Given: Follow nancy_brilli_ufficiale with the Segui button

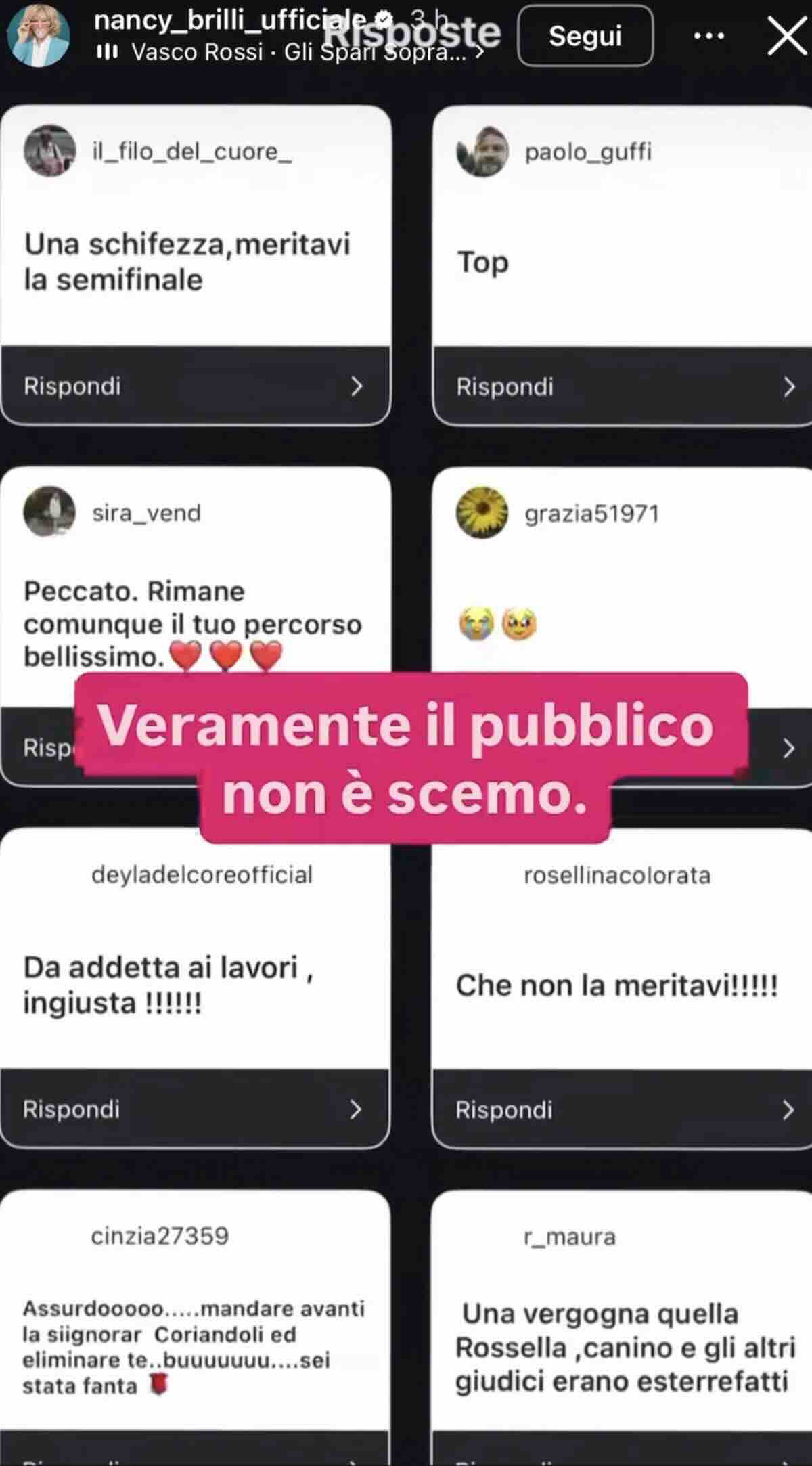Looking at the screenshot, I should tap(585, 36).
